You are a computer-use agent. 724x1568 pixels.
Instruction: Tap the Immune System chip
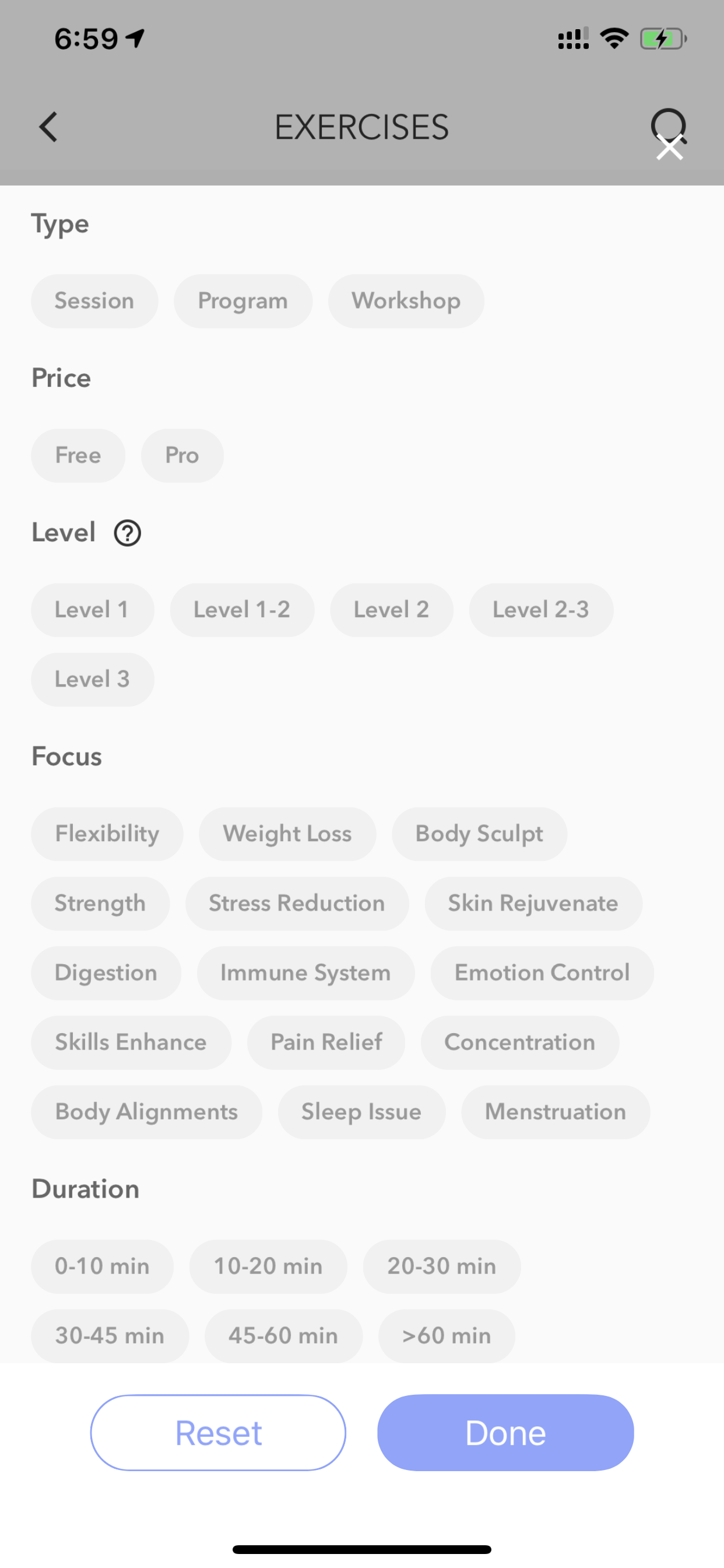[305, 972]
